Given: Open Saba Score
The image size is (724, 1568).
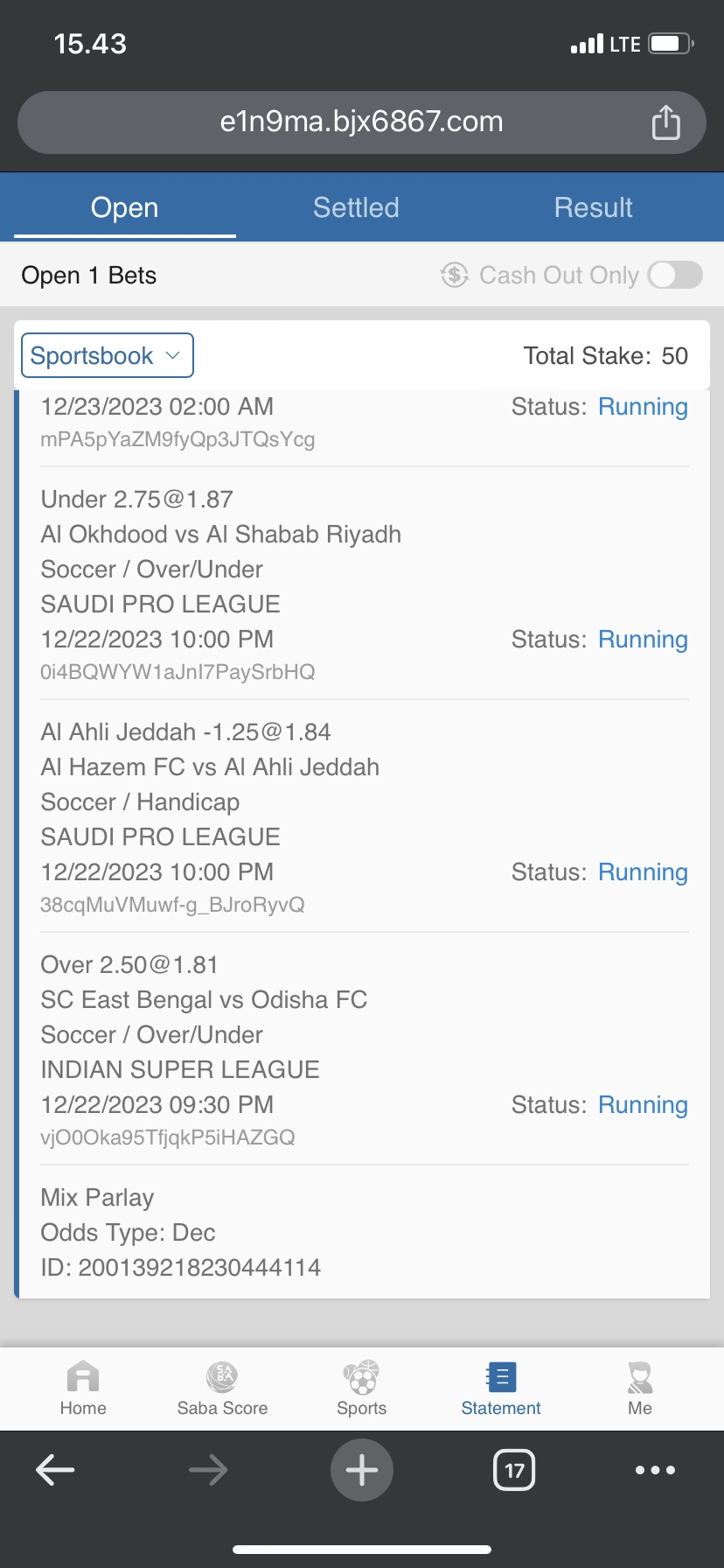Looking at the screenshot, I should pos(222,1388).
